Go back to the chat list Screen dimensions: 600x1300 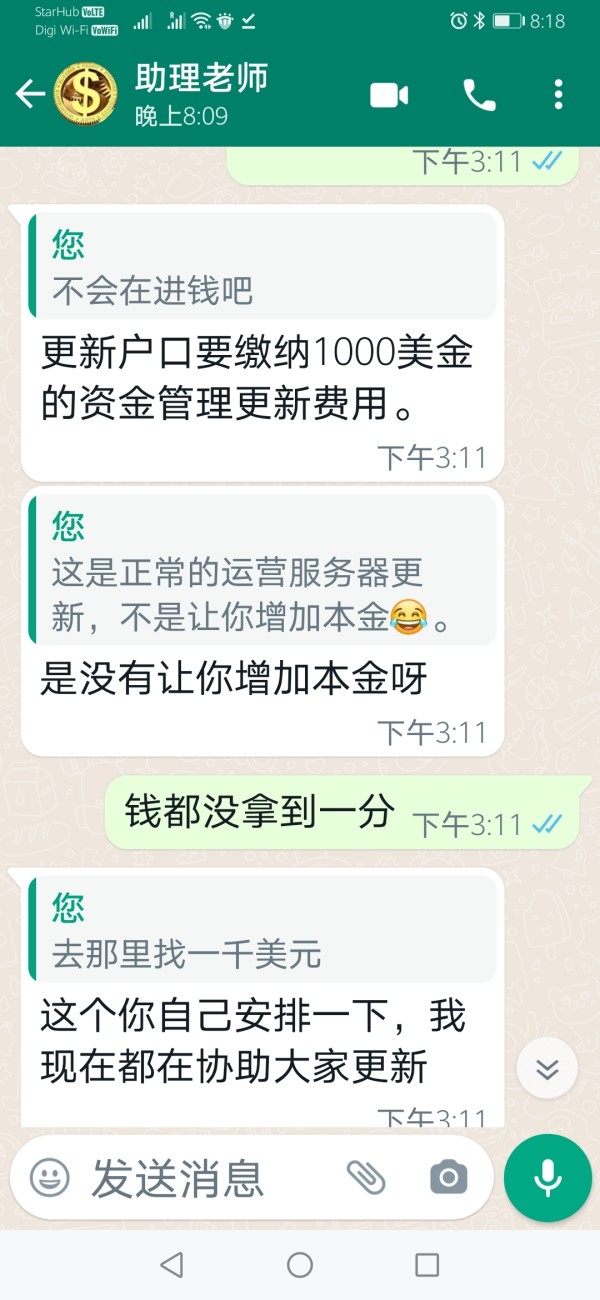[30, 95]
